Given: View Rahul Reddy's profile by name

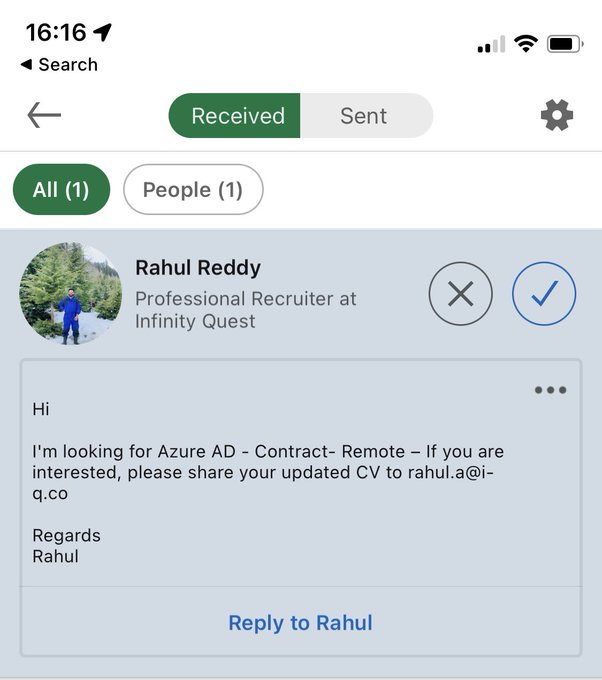Looking at the screenshot, I should tap(198, 268).
